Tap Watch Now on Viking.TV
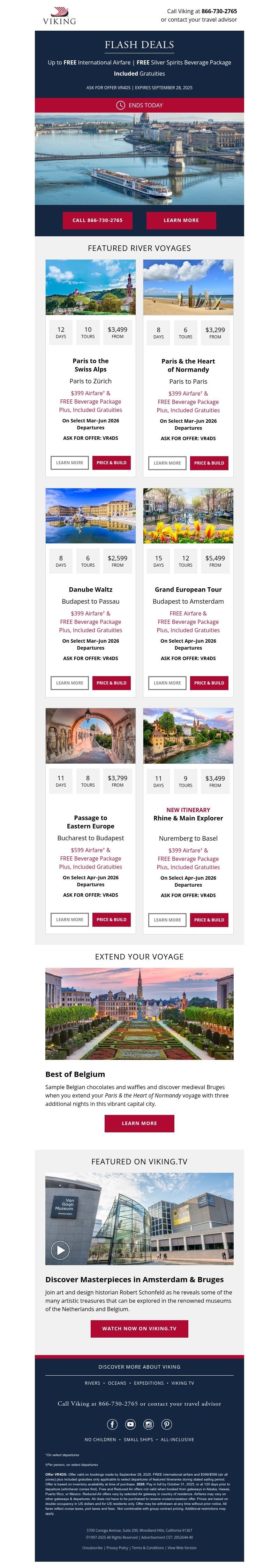The height and width of the screenshot is (1568, 279). pyautogui.click(x=139, y=1328)
